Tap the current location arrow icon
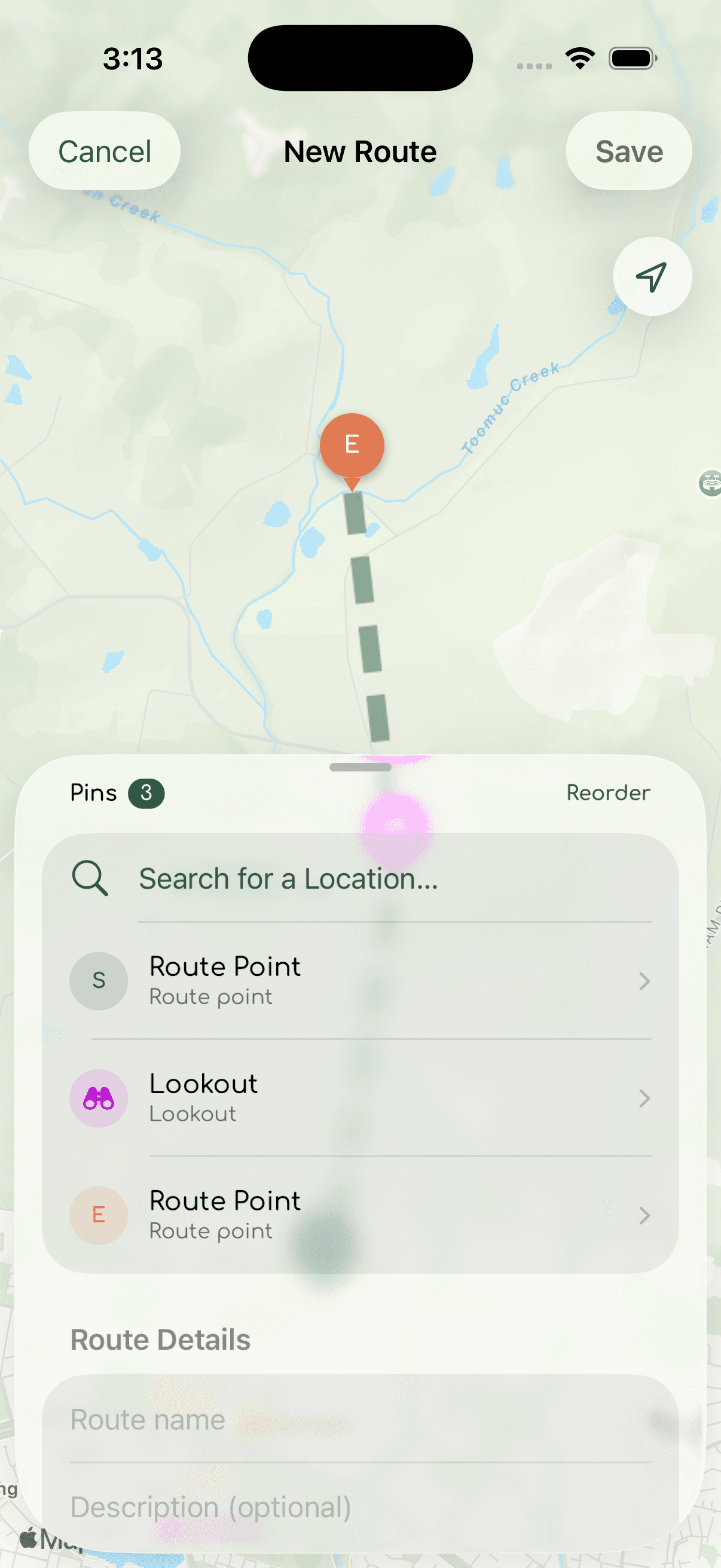721x1568 pixels. pyautogui.click(x=651, y=276)
